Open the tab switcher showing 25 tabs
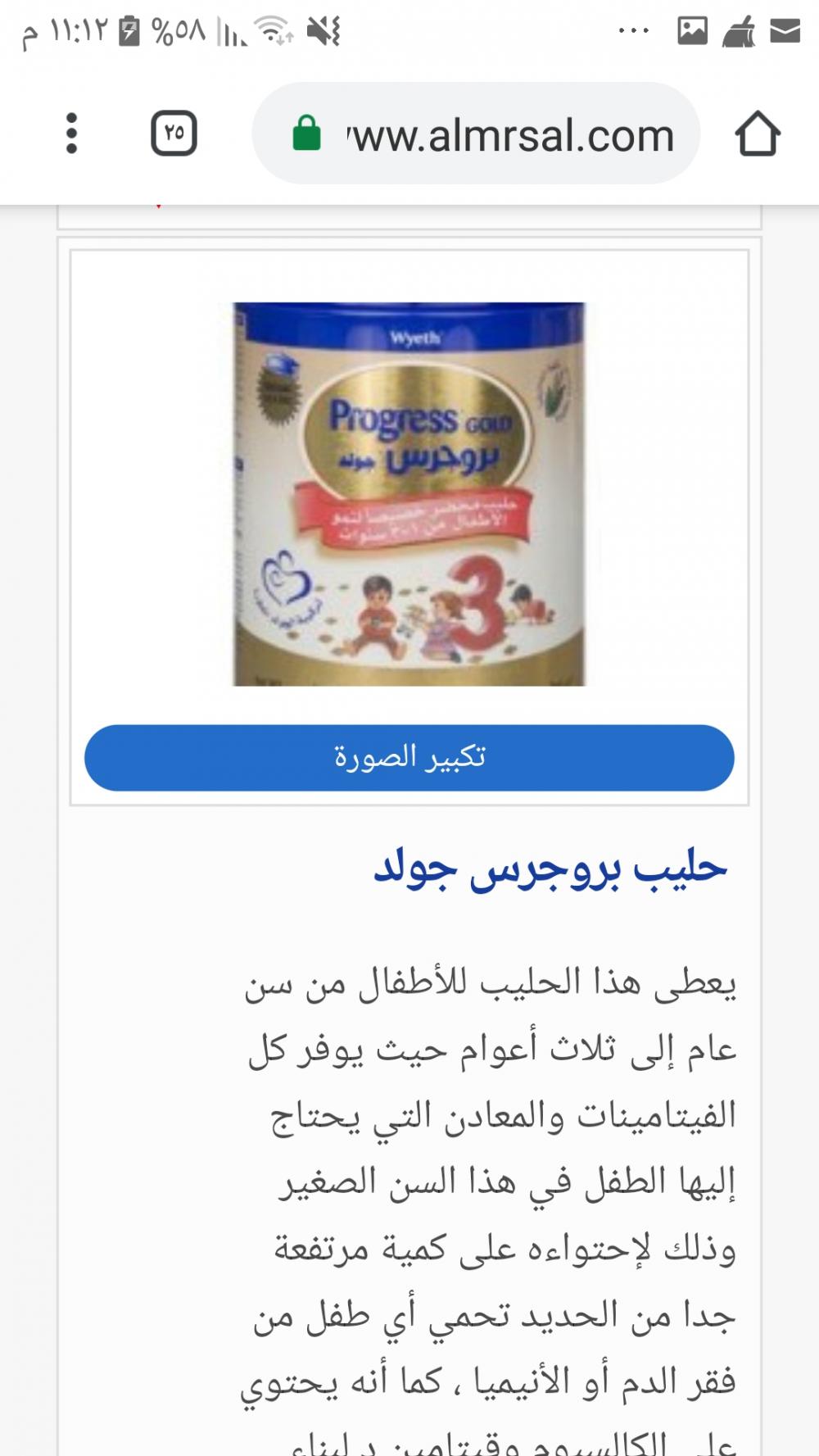The height and width of the screenshot is (1456, 819). (174, 134)
